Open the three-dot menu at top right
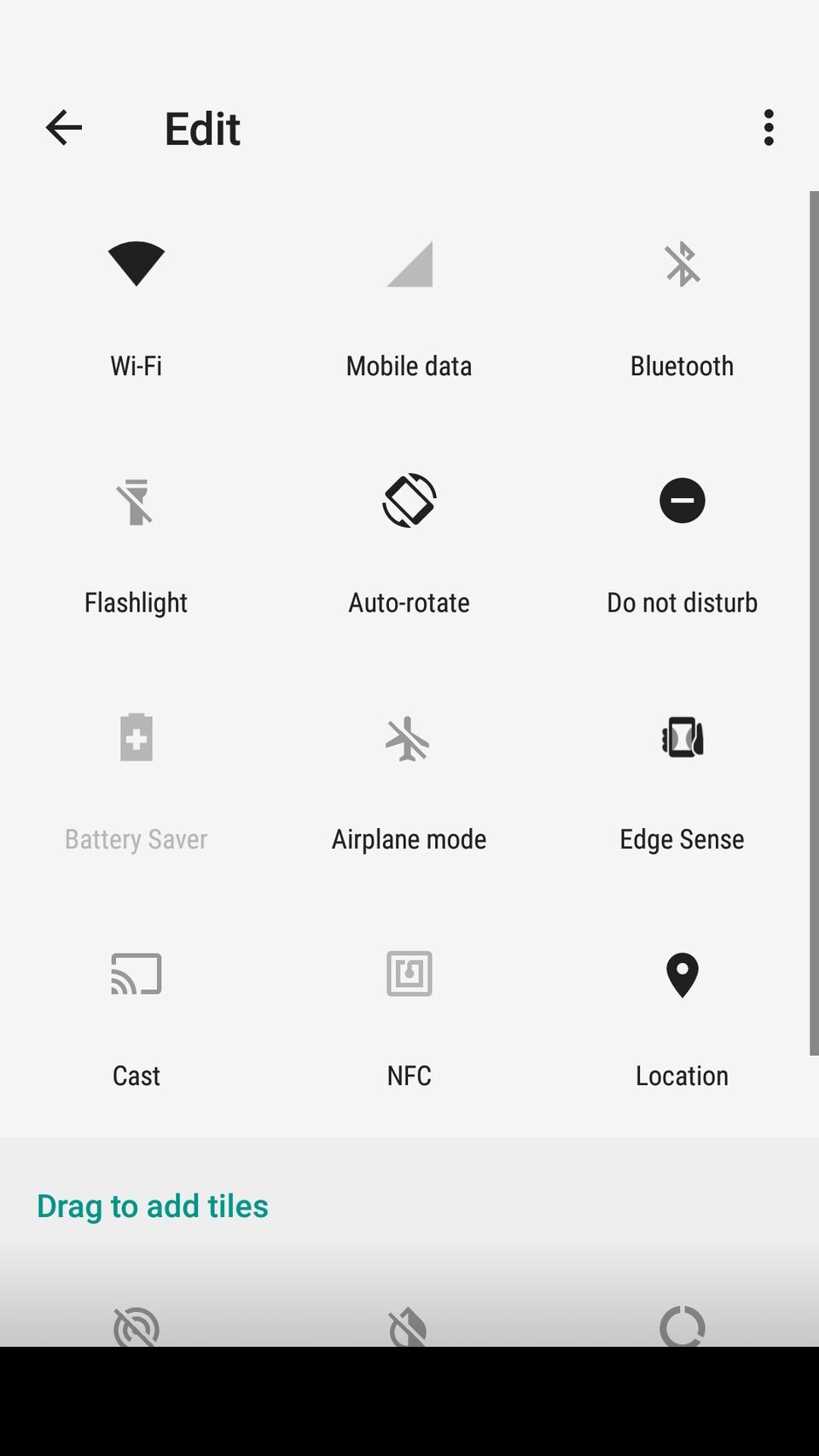The image size is (819, 1456). [768, 128]
